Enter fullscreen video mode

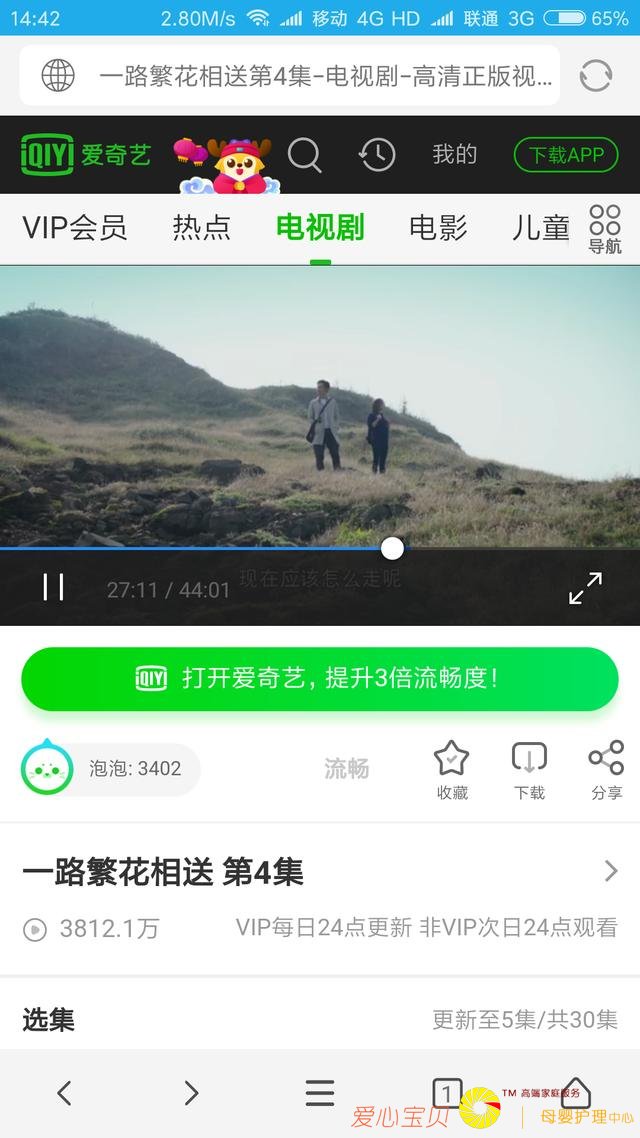(585, 588)
